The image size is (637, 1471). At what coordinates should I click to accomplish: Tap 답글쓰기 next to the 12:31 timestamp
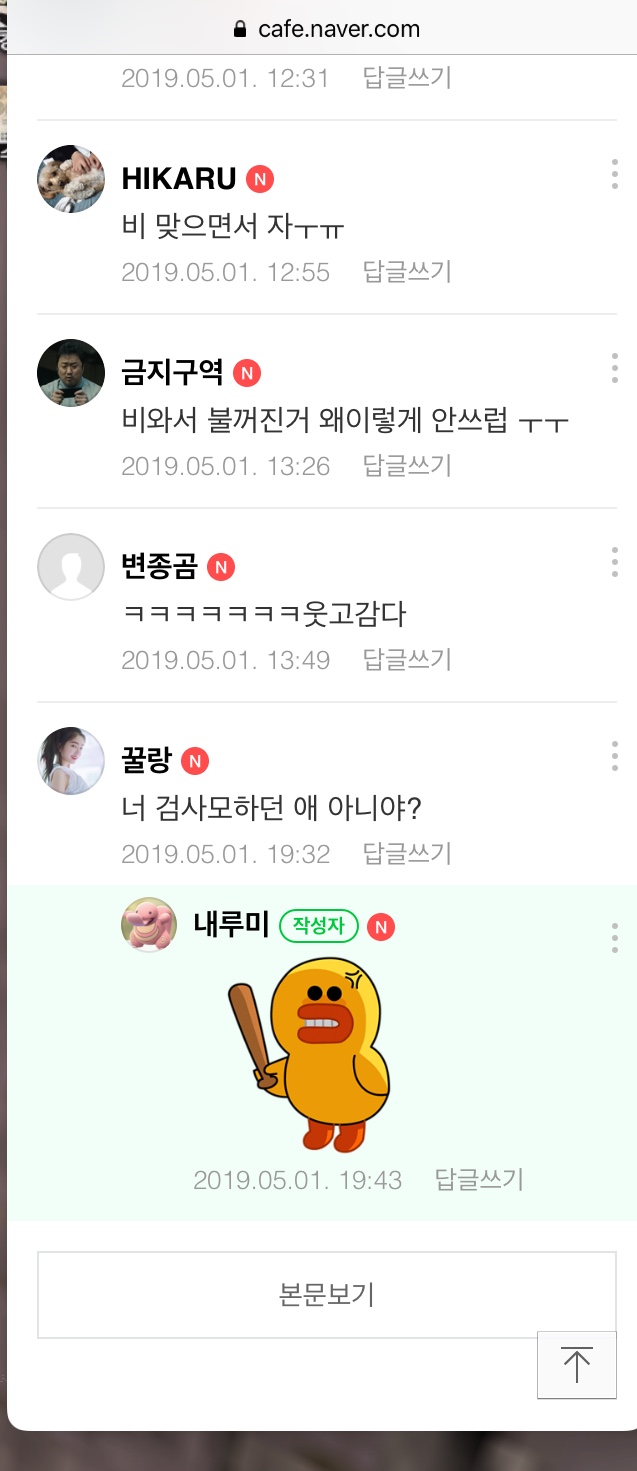click(x=406, y=78)
